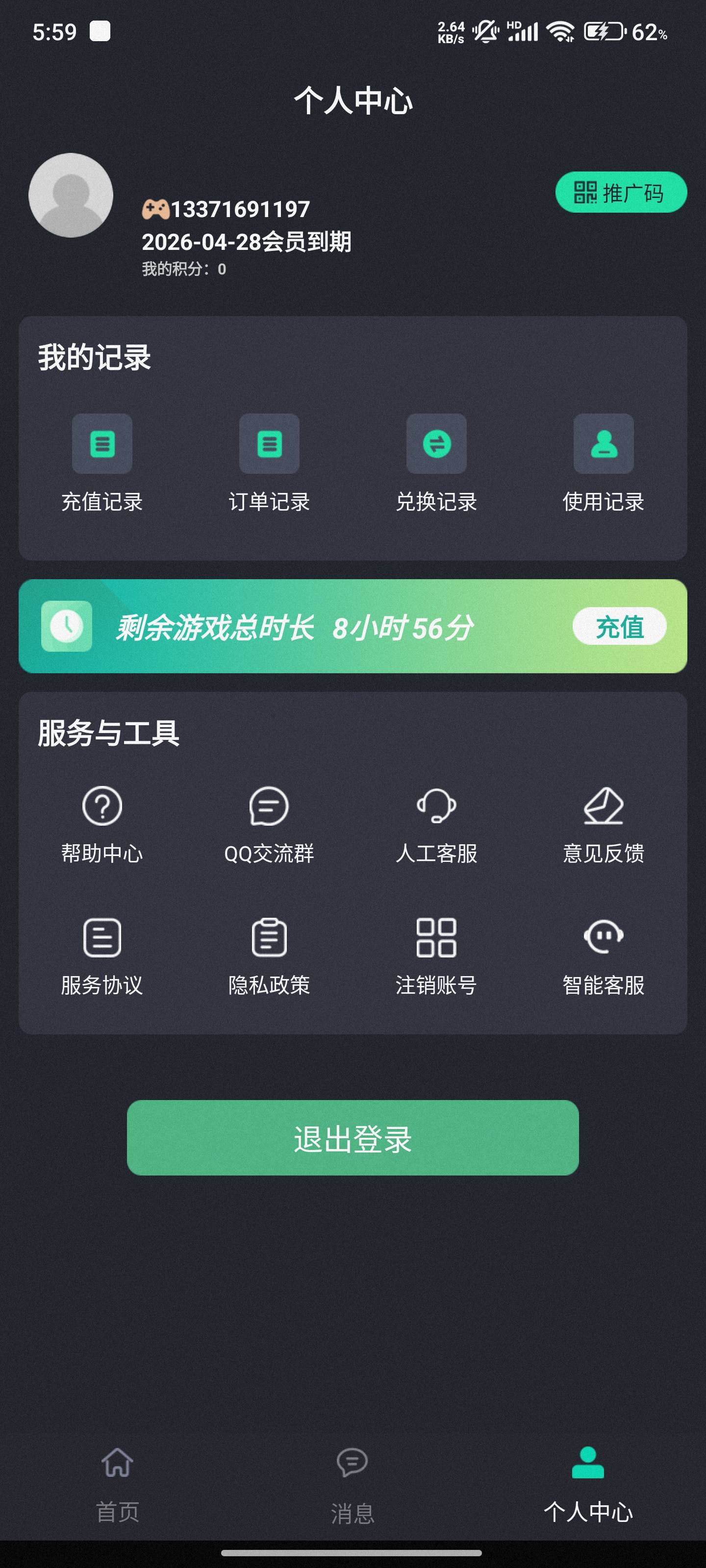Viewport: 706px width, 1568px height.
Task: Switch to the 首页 home tab
Action: 118,1485
